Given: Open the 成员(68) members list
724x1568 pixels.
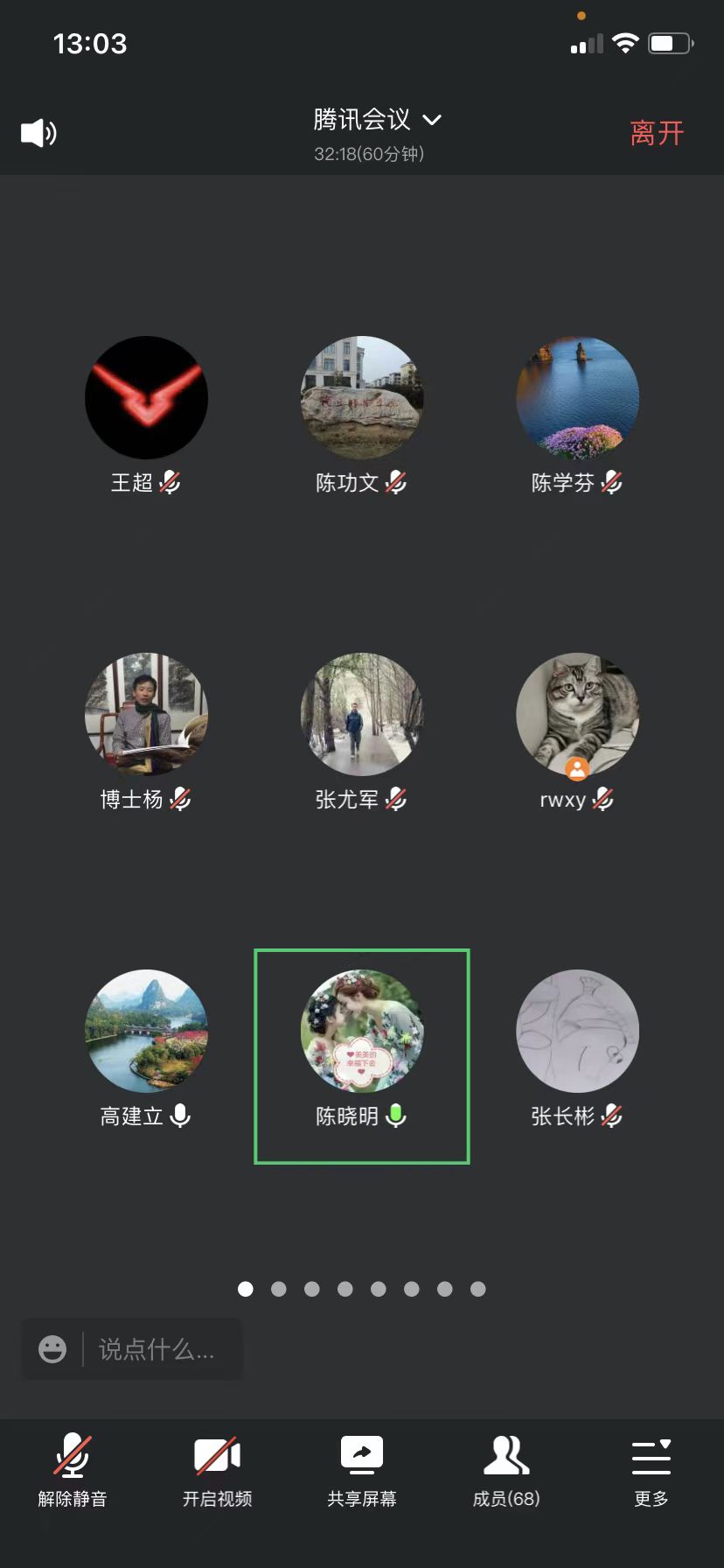Looking at the screenshot, I should pos(506,1472).
